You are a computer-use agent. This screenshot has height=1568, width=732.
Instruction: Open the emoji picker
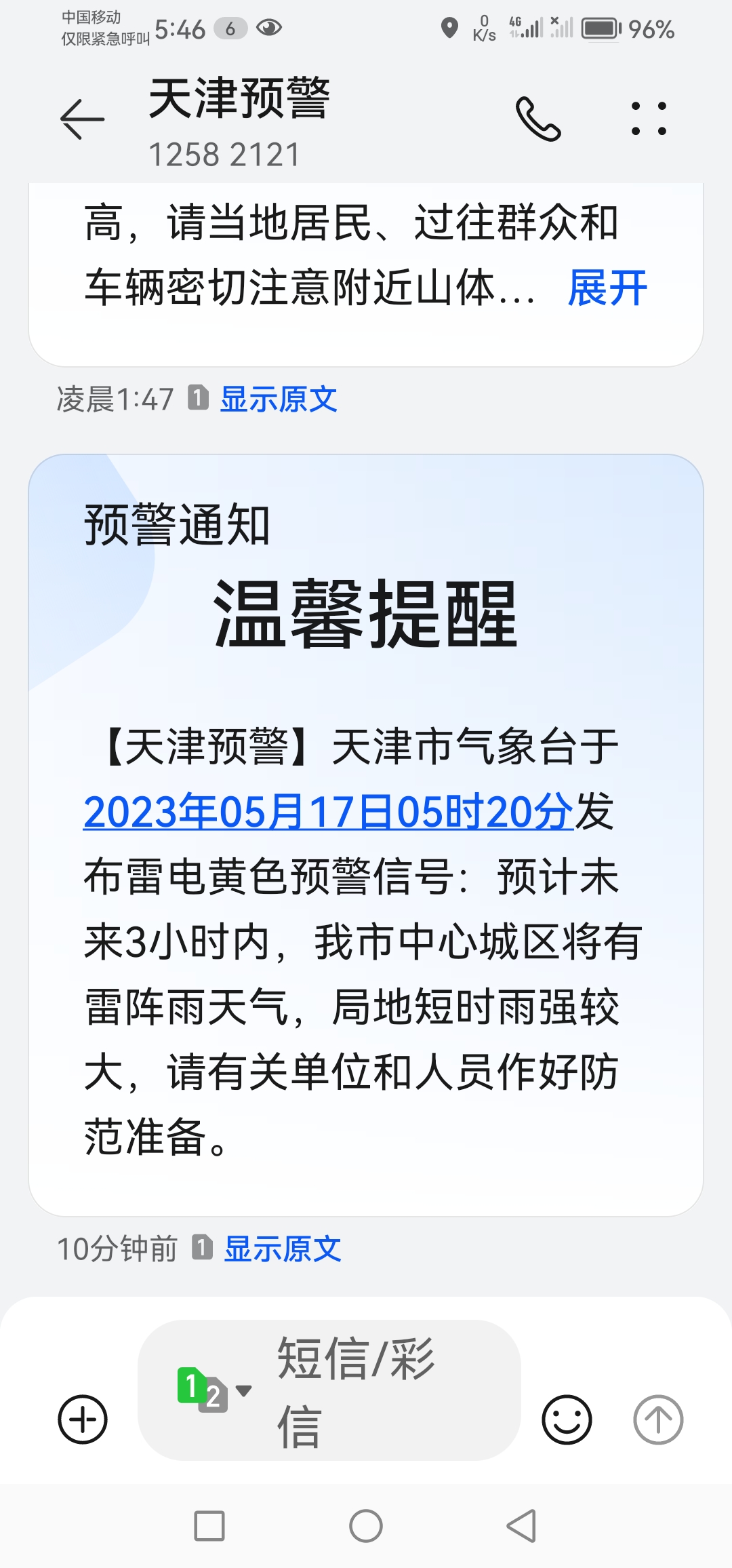tap(567, 1419)
